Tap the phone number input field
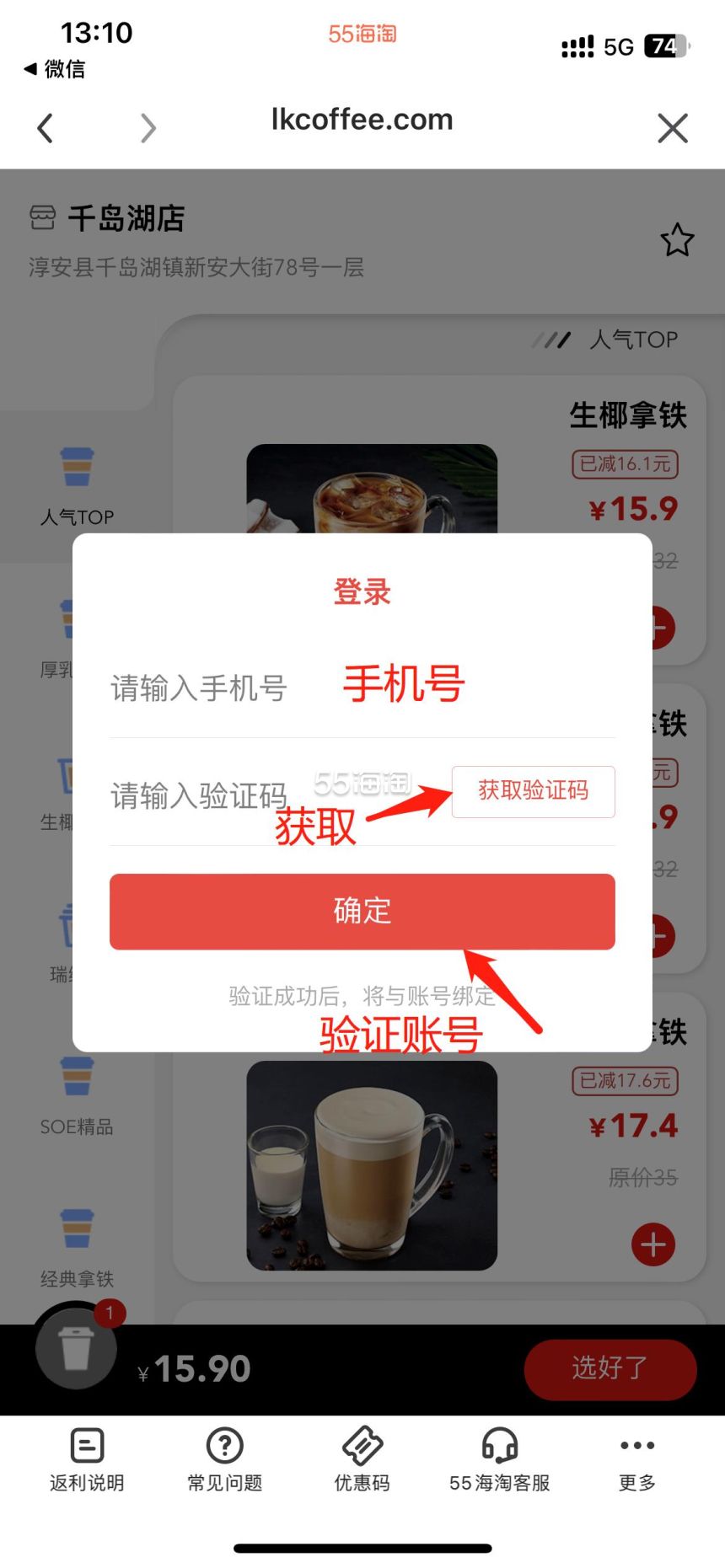 (x=362, y=688)
